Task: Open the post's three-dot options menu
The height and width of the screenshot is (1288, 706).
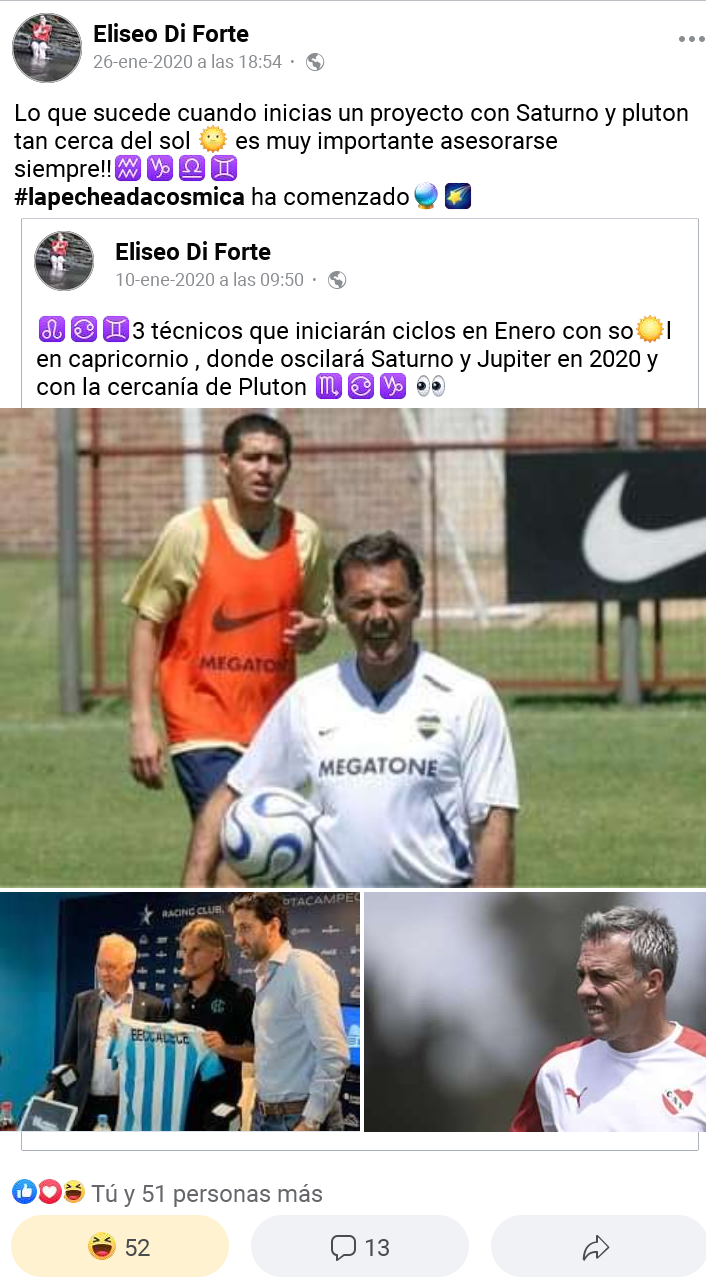Action: click(690, 40)
